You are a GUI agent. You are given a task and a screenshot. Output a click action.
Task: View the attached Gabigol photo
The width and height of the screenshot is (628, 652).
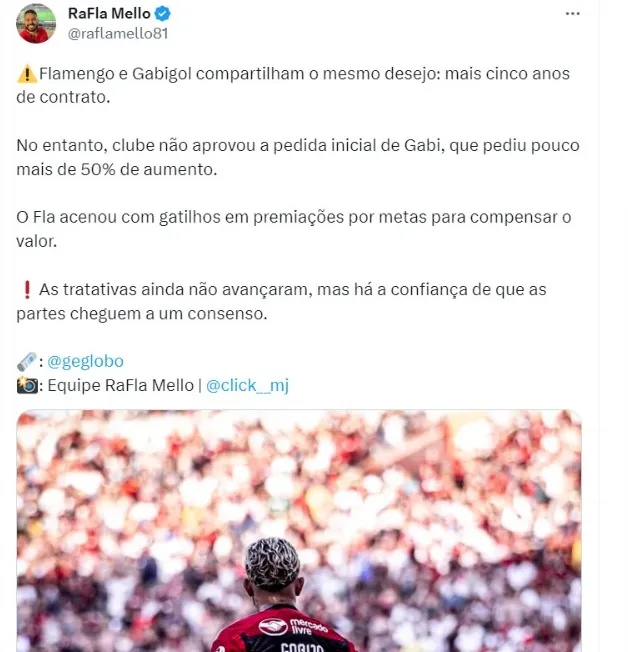tap(299, 531)
